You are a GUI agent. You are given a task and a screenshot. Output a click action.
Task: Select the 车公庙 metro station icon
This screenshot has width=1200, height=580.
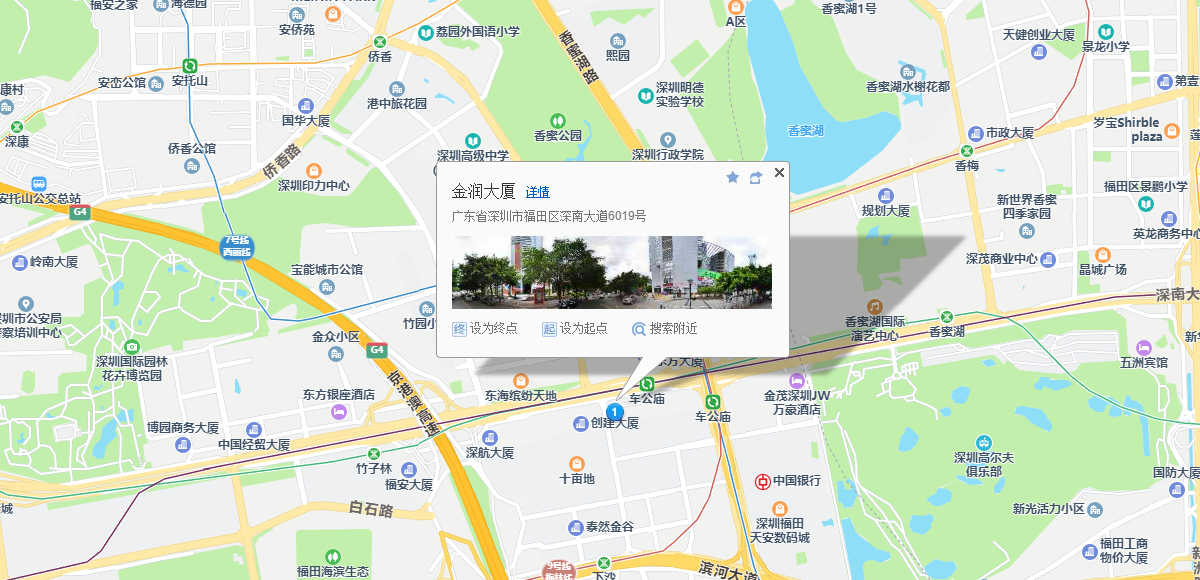[648, 383]
